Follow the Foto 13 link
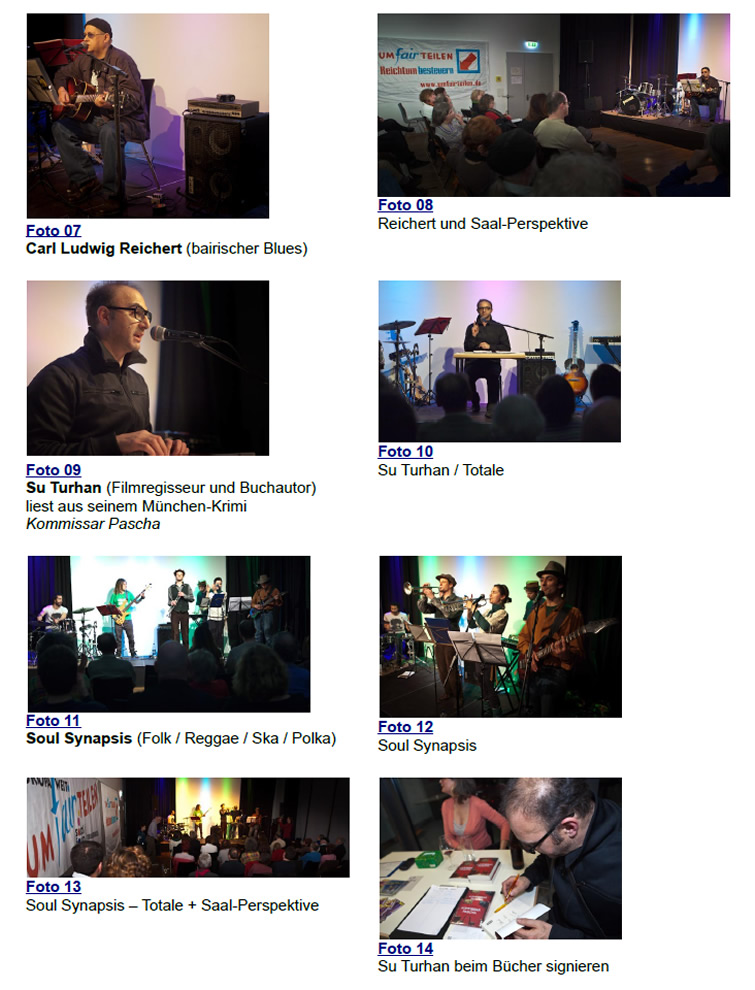Viewport: 755px width, 990px height. [53, 887]
